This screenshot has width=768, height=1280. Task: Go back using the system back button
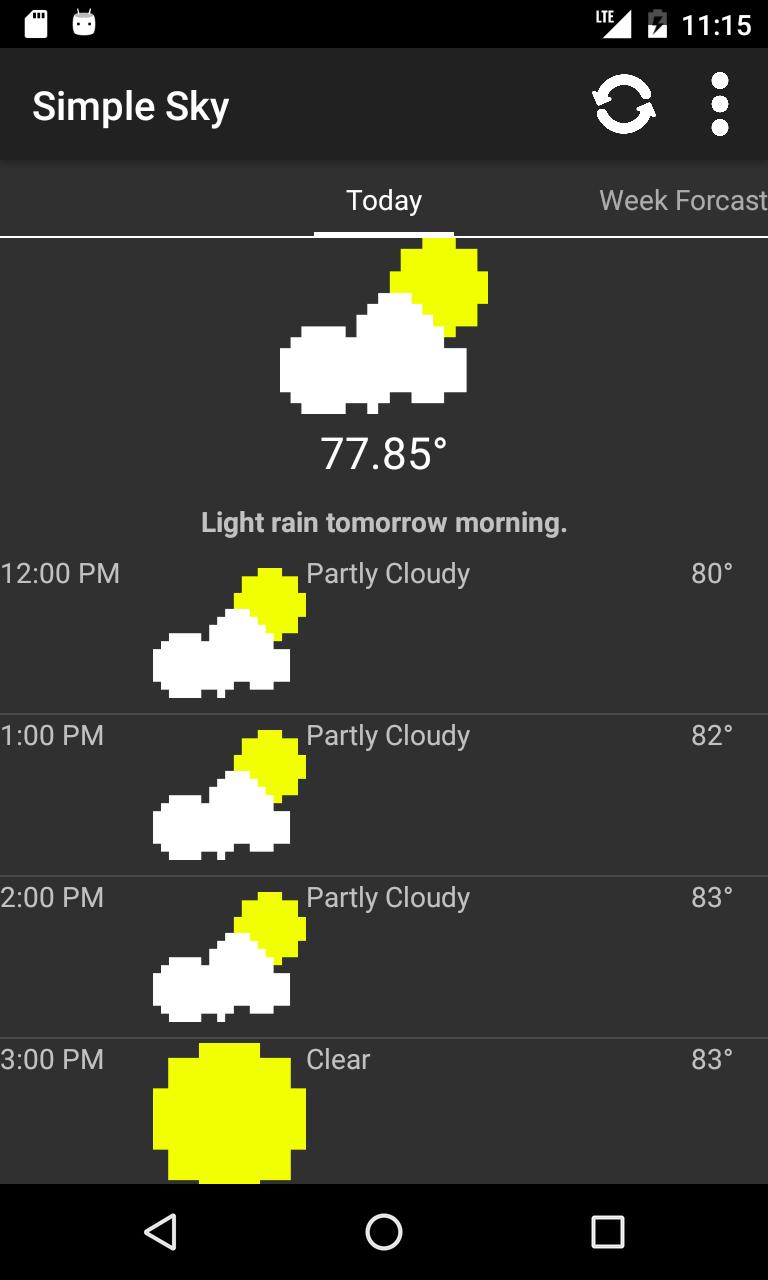tap(160, 1232)
